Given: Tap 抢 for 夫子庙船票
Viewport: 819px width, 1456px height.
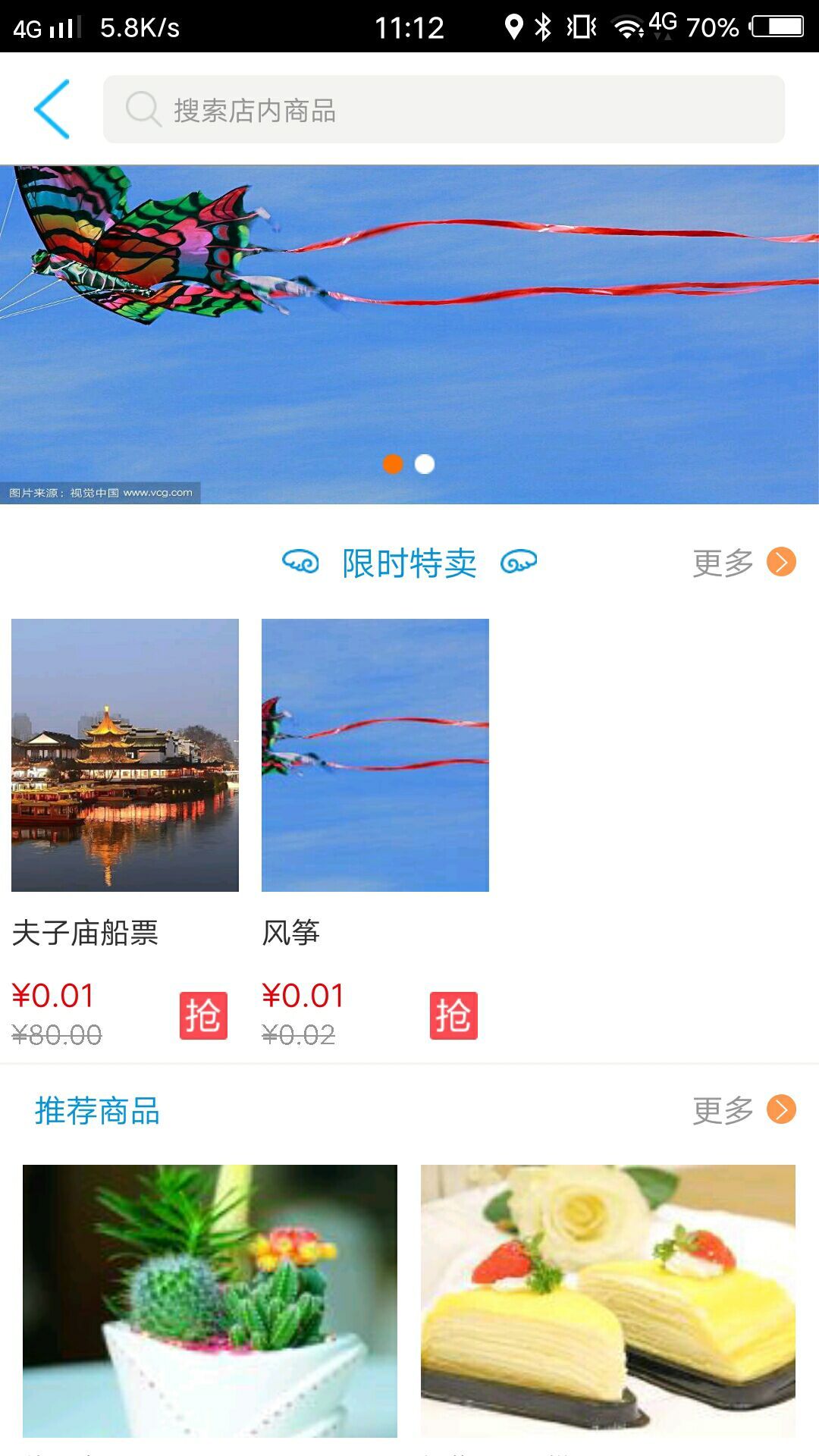Looking at the screenshot, I should [203, 1015].
